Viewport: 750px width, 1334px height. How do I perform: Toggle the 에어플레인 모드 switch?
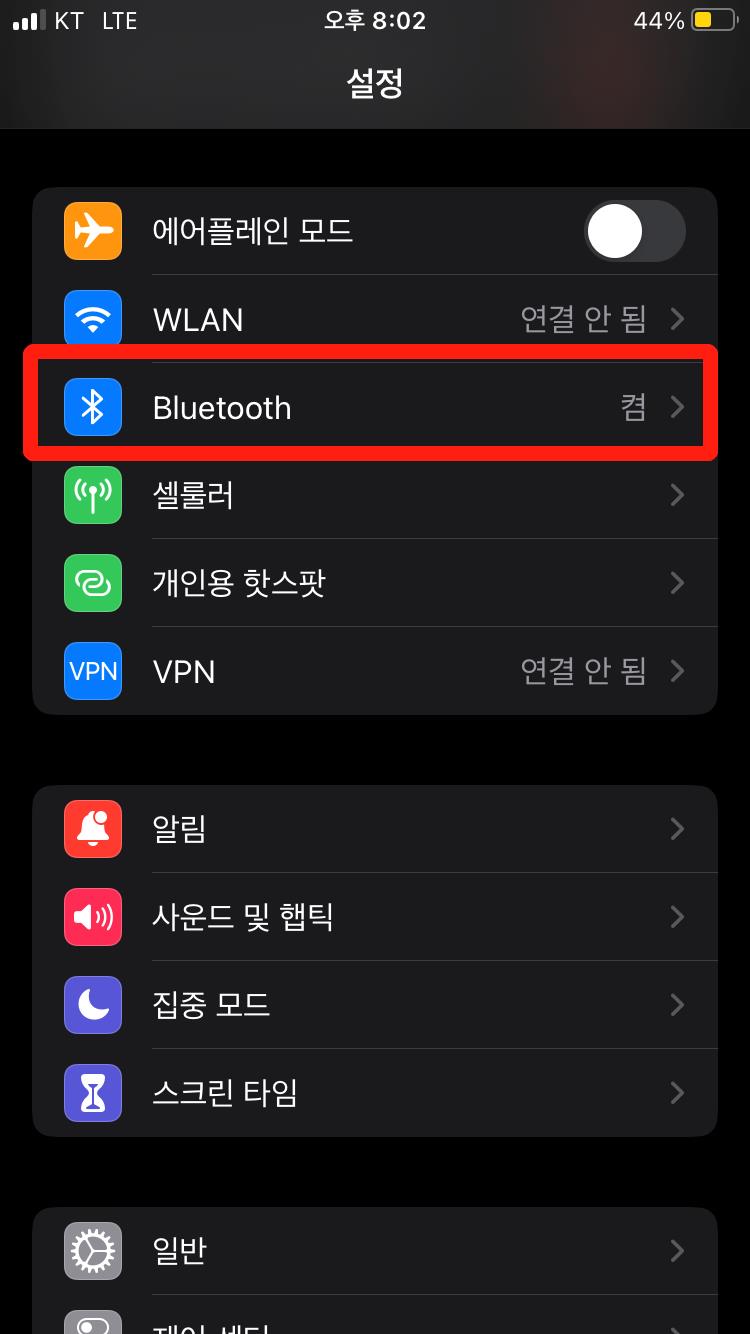tap(635, 231)
